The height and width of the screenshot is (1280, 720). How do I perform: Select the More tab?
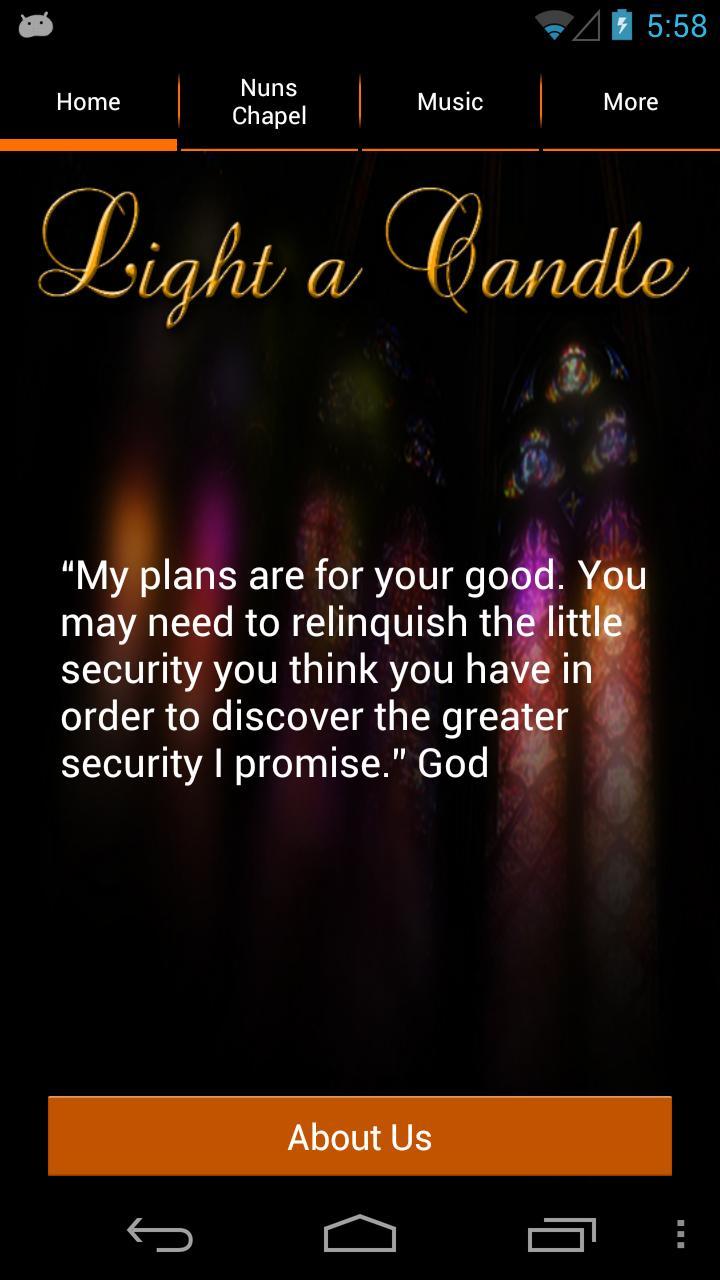630,102
